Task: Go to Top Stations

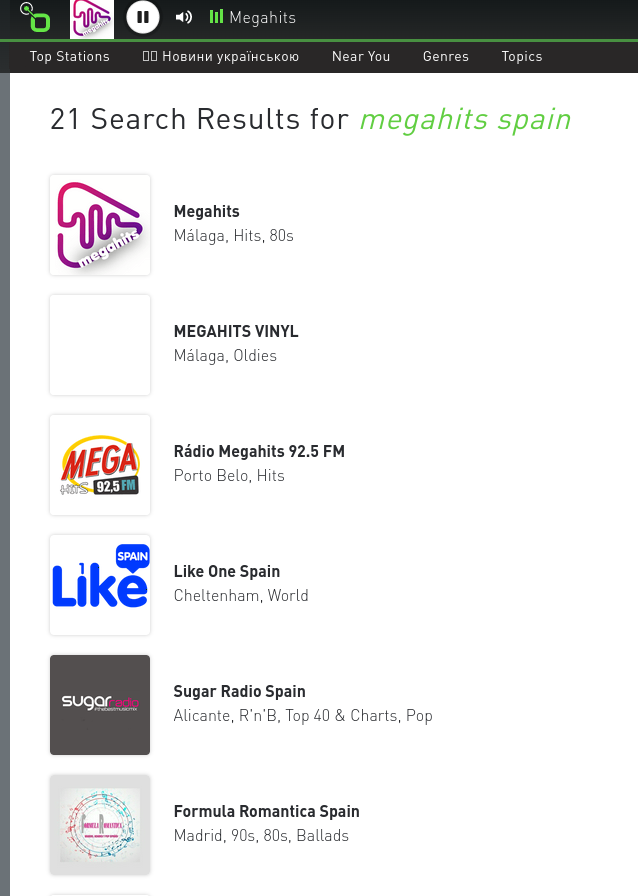Action: 70,57
